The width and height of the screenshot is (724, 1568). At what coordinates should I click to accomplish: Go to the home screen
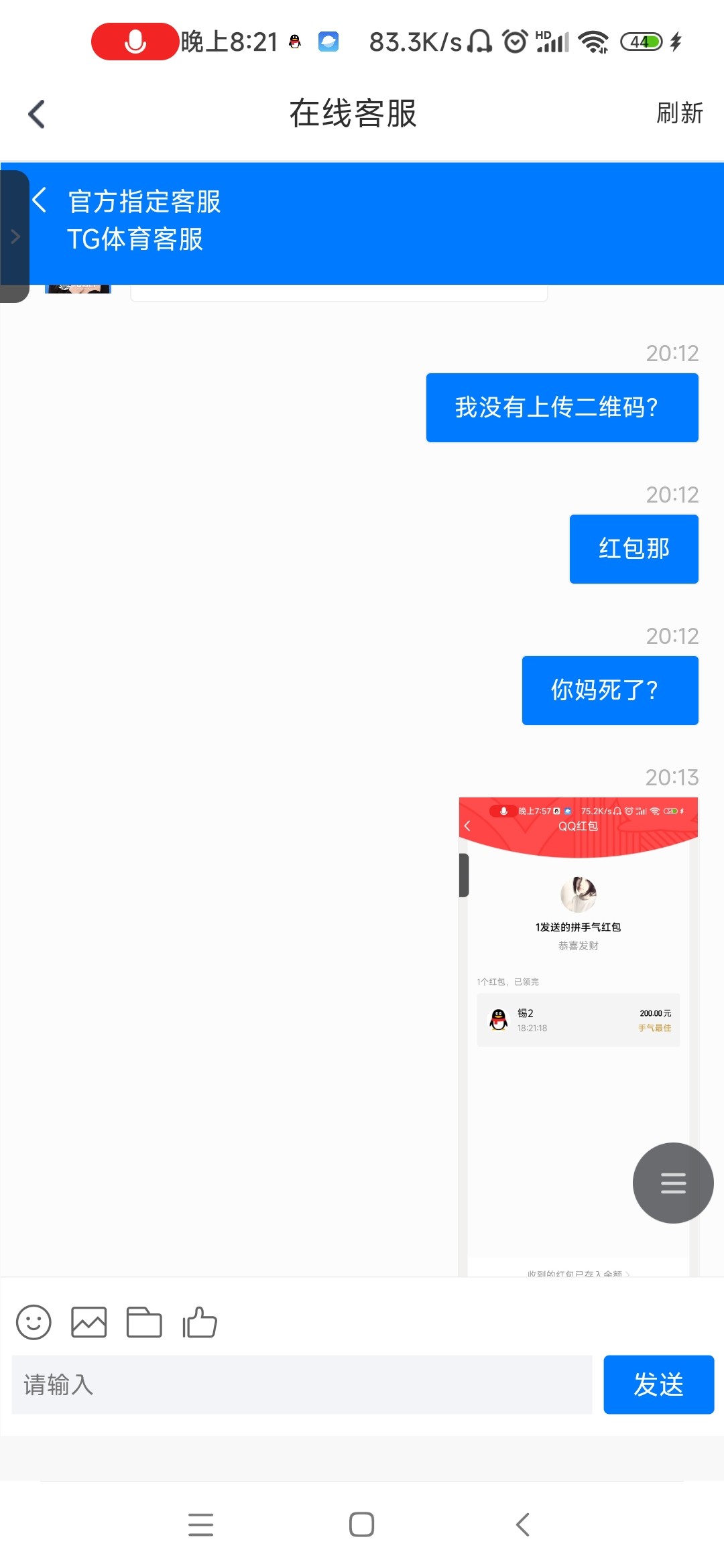click(x=362, y=1524)
